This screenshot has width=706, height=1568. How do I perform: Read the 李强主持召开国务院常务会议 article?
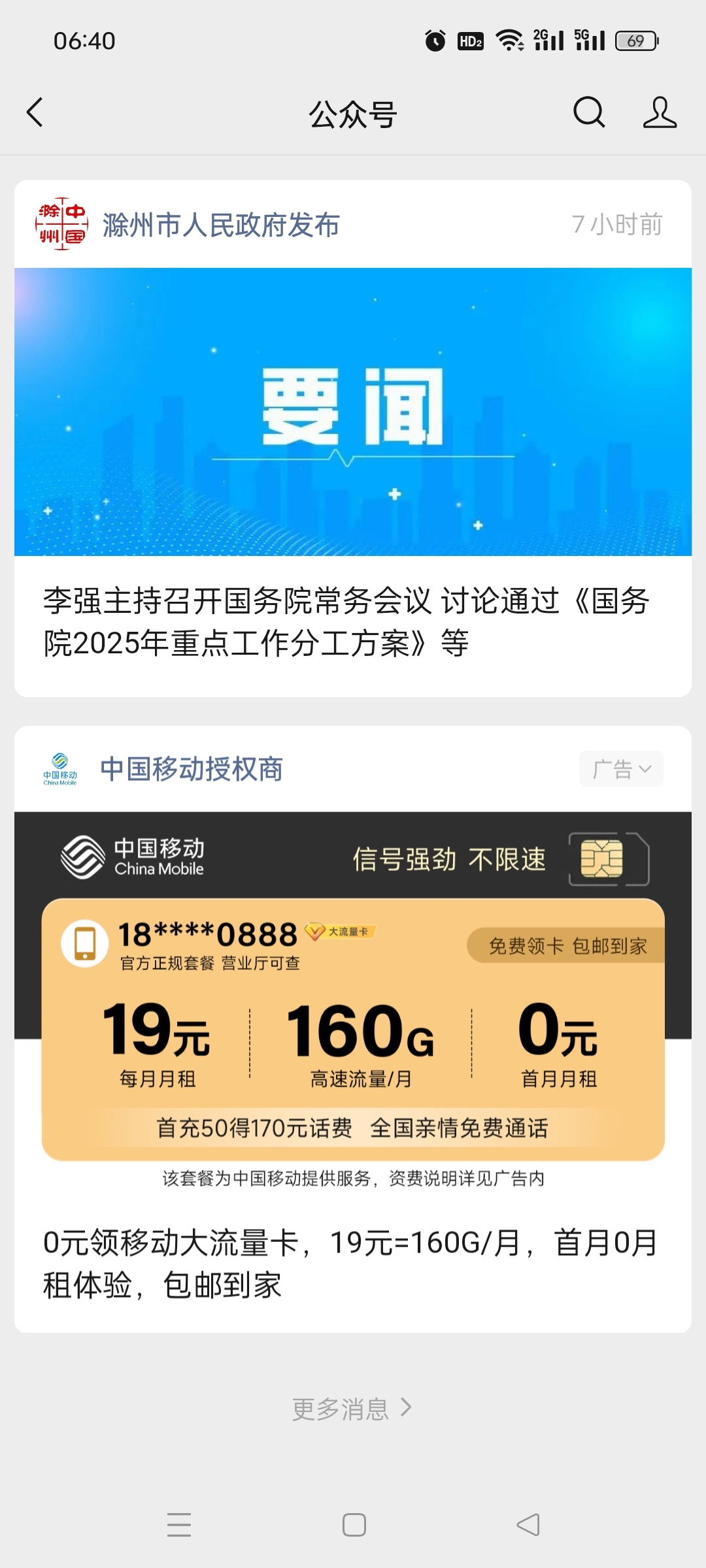pos(346,622)
